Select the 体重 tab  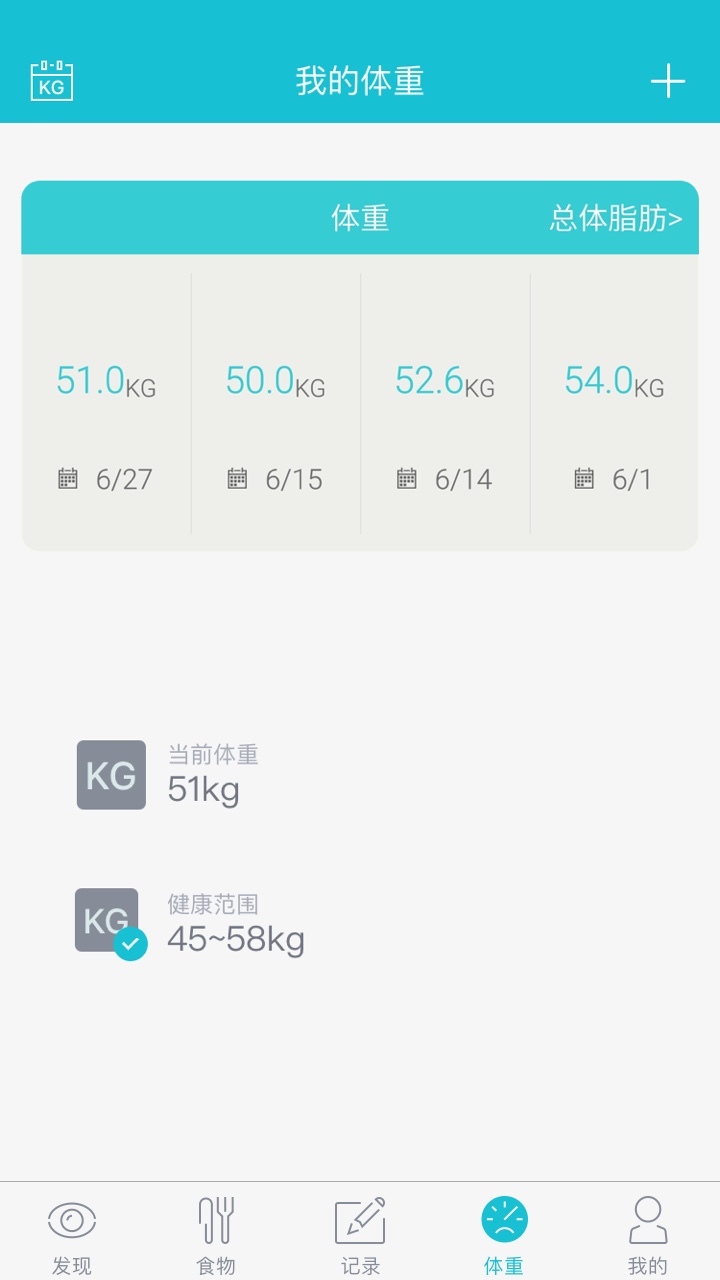point(504,1235)
